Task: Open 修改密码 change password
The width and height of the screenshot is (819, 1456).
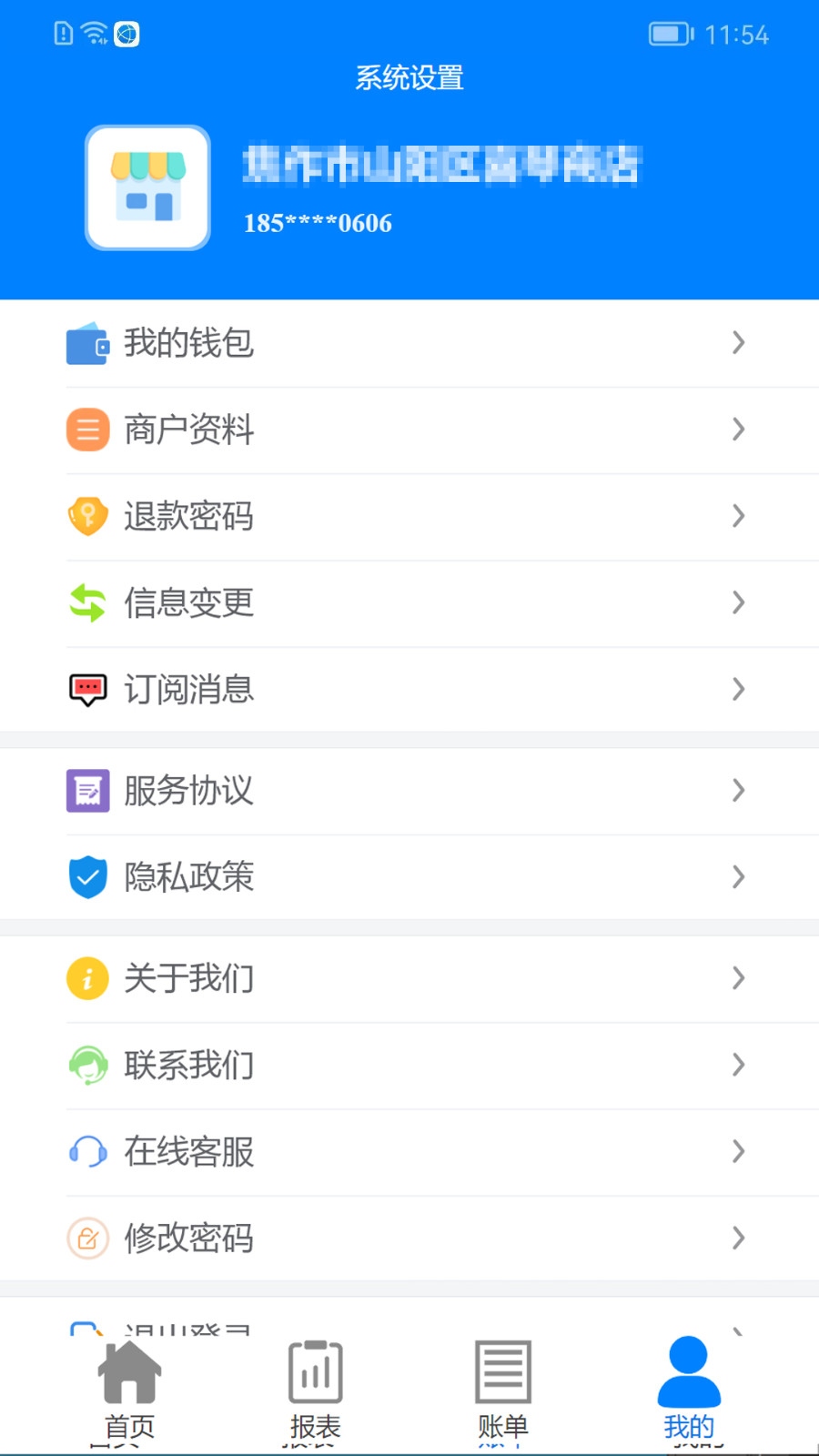Action: tap(409, 1238)
